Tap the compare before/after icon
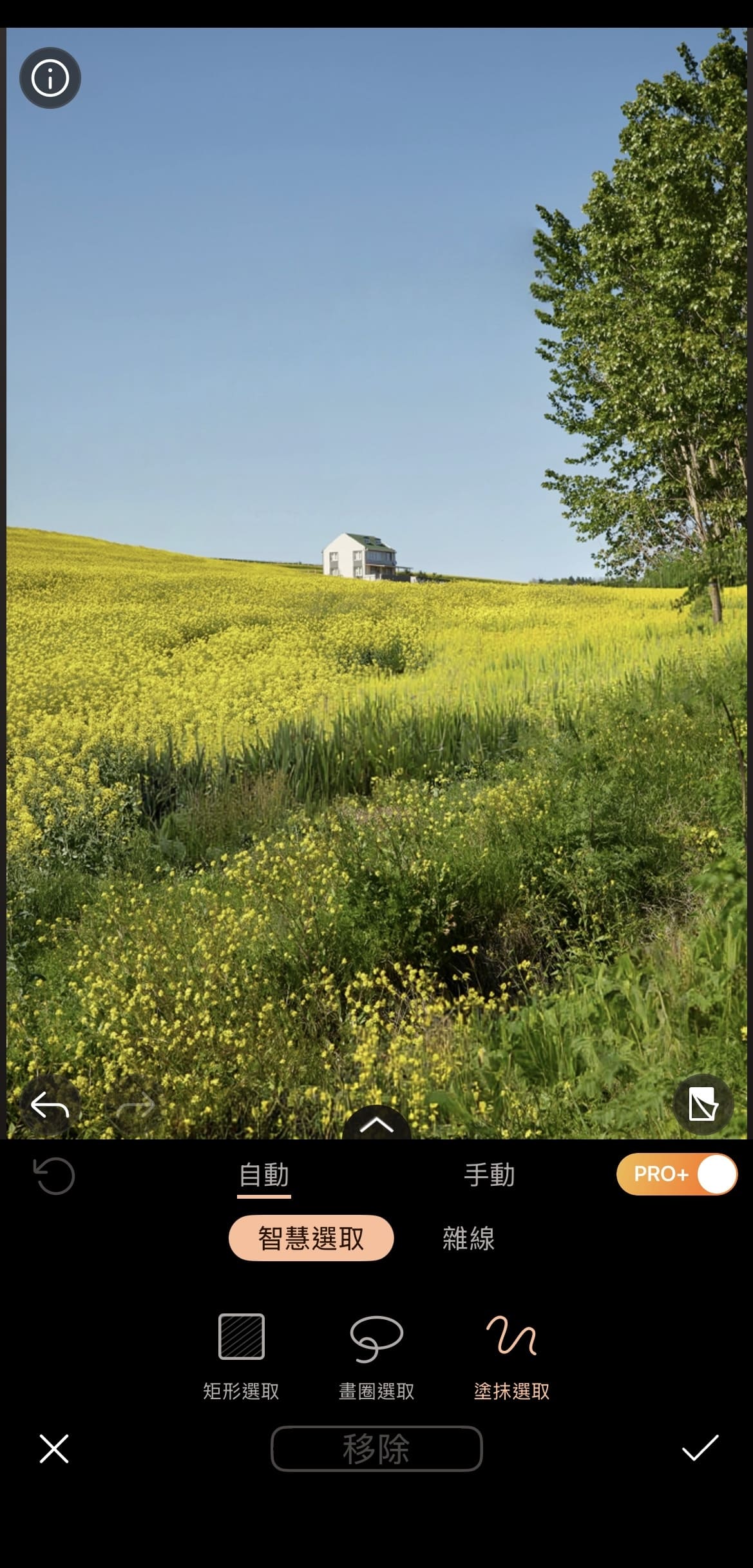 coord(703,1105)
